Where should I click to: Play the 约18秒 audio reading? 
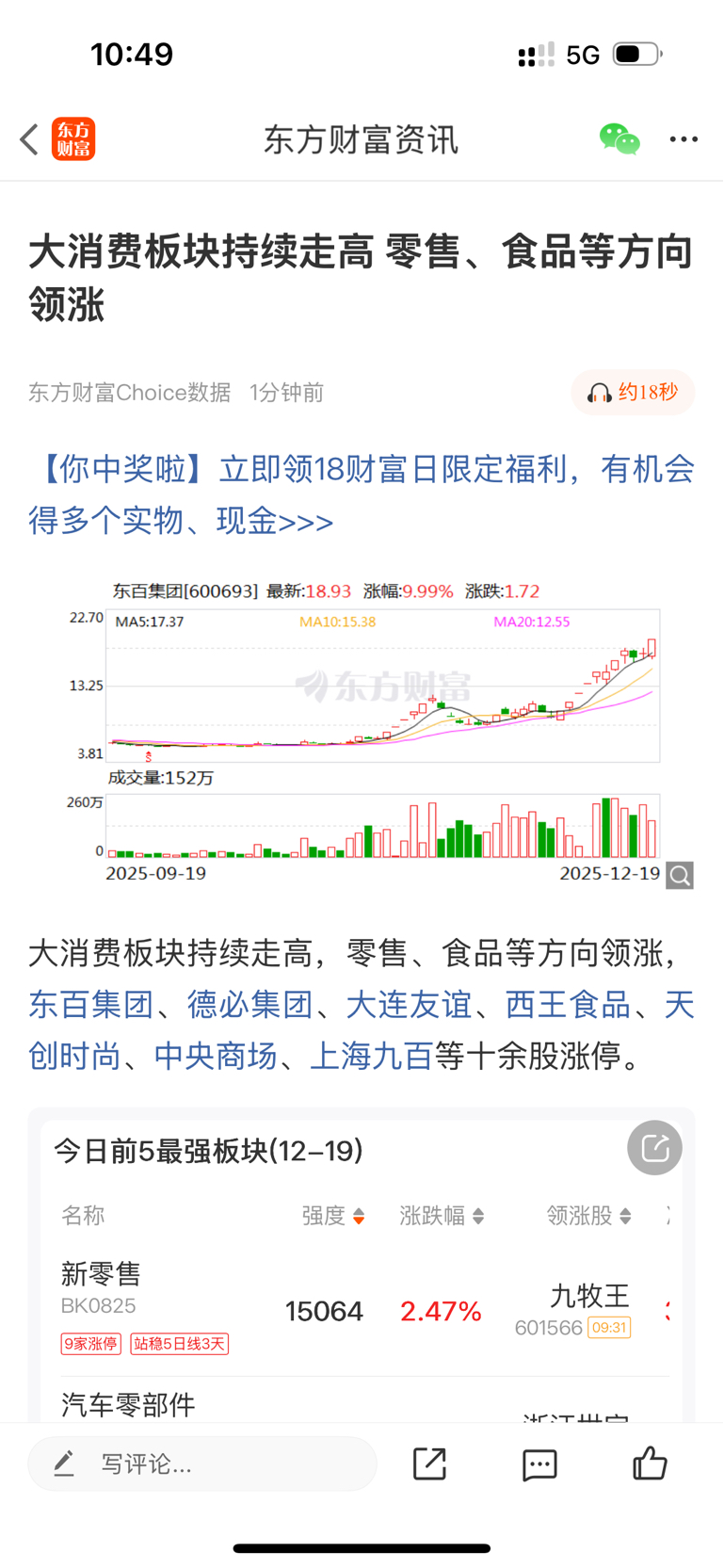pyautogui.click(x=633, y=393)
